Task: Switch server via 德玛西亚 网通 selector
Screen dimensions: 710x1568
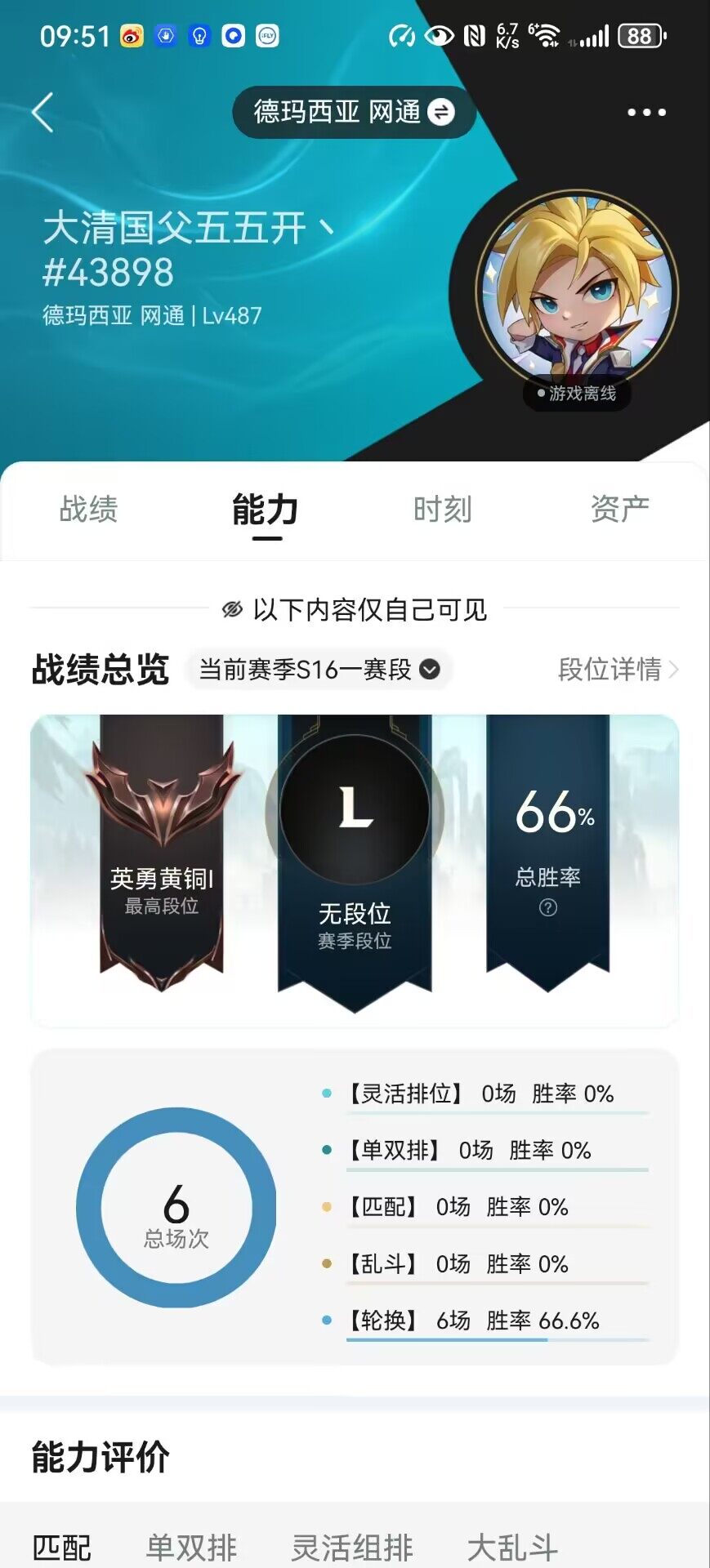Action: [354, 112]
